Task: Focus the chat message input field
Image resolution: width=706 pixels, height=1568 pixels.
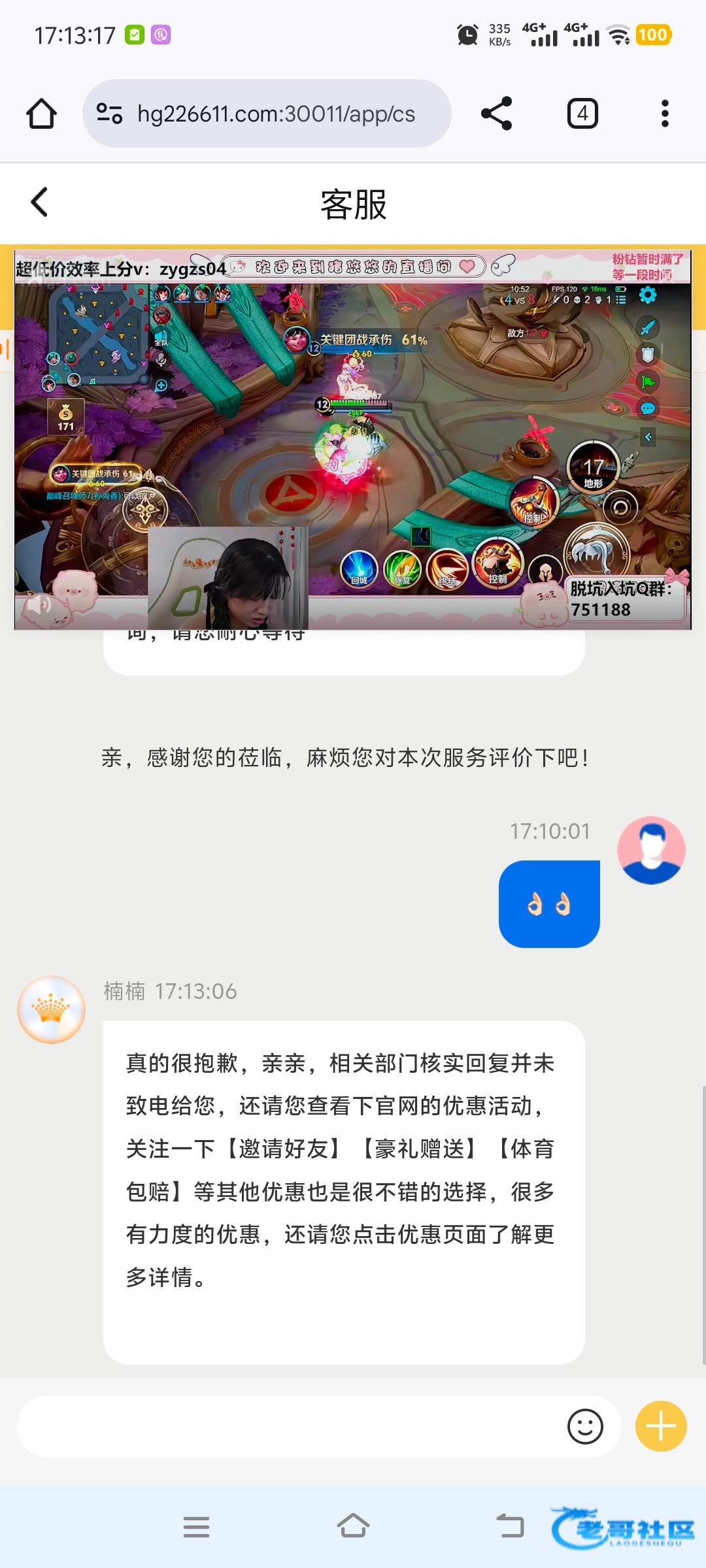Action: pyautogui.click(x=288, y=1426)
